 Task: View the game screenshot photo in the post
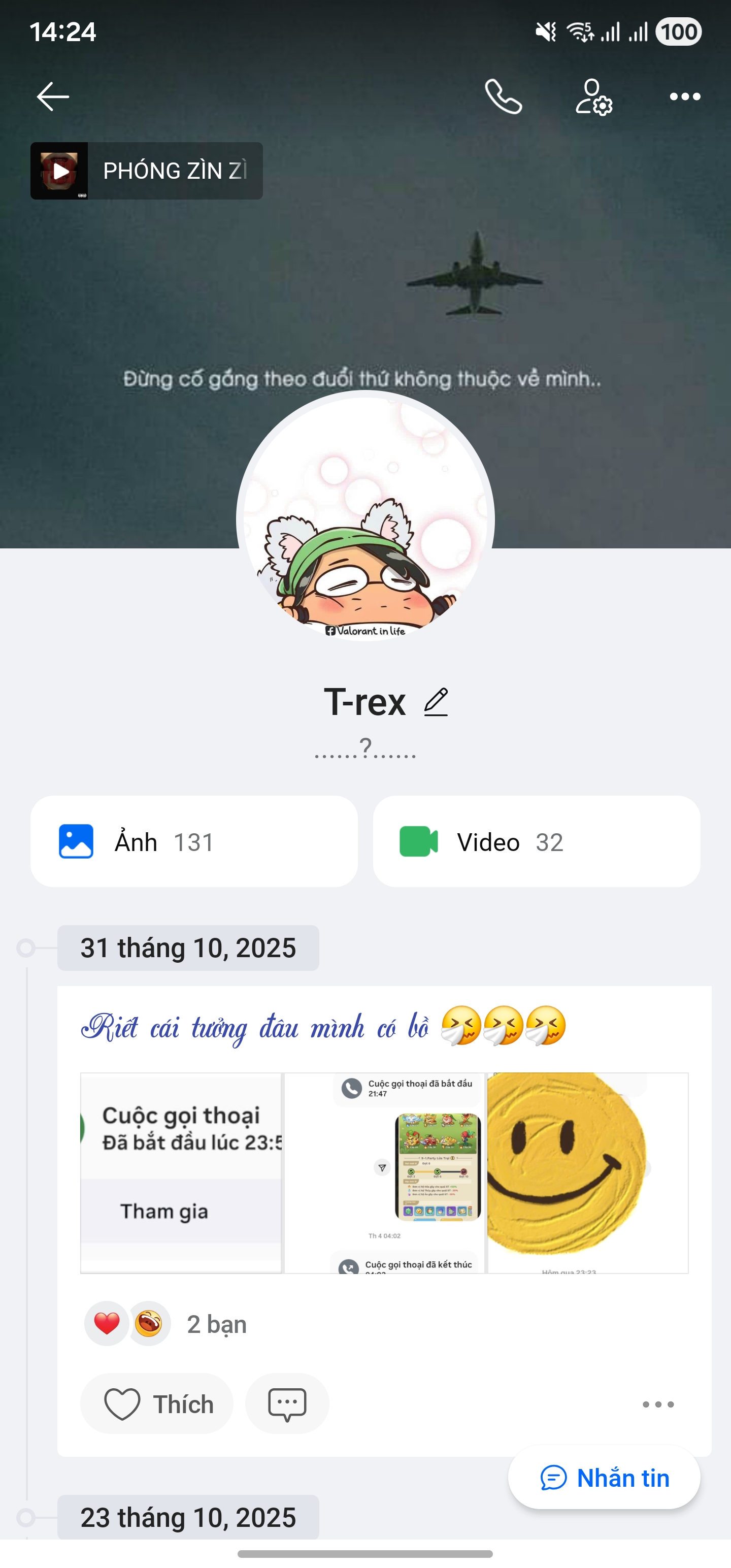pyautogui.click(x=385, y=1172)
